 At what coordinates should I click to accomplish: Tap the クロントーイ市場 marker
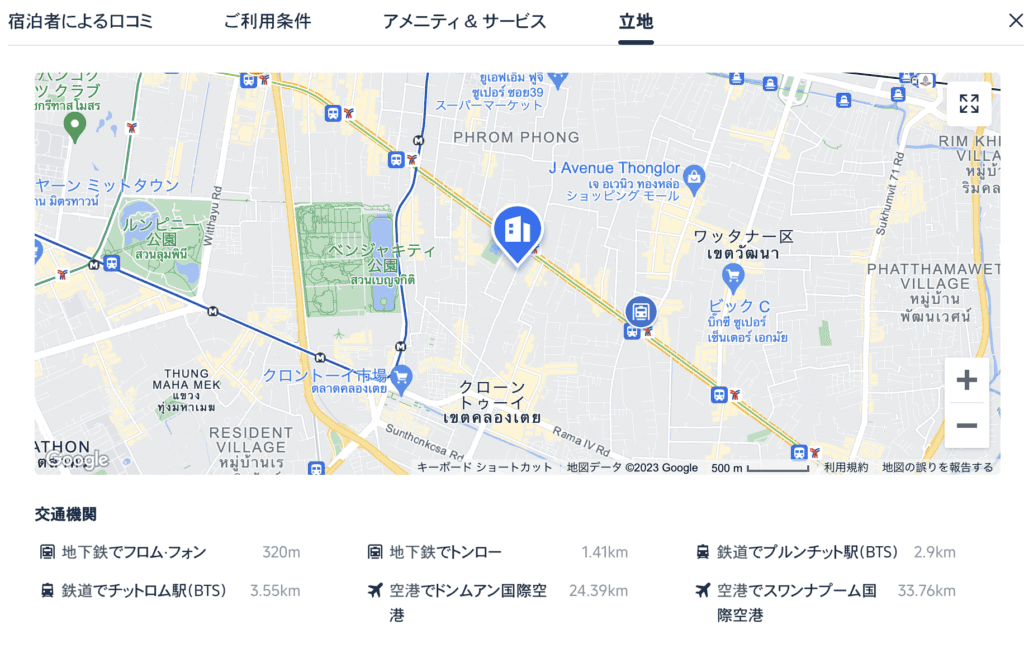click(x=401, y=376)
